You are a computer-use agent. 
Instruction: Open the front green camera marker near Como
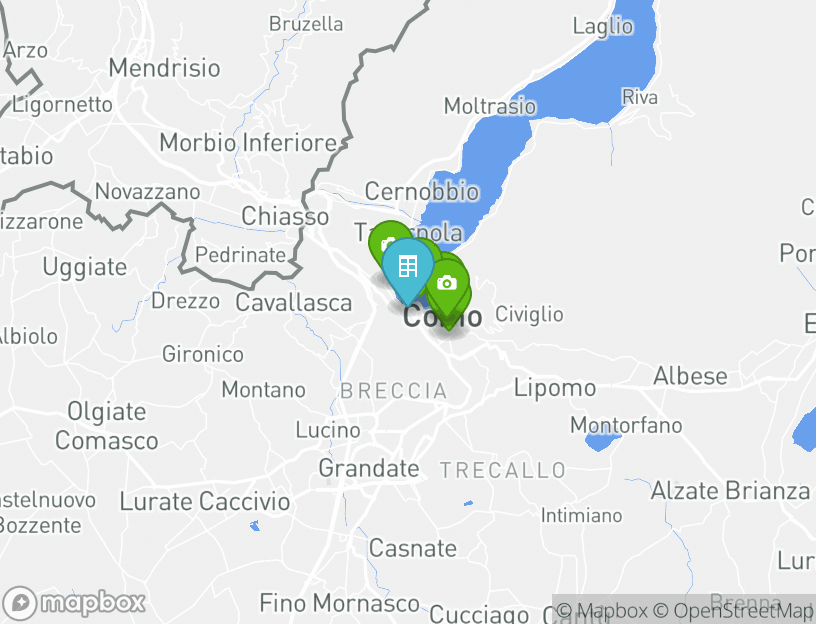pos(447,284)
